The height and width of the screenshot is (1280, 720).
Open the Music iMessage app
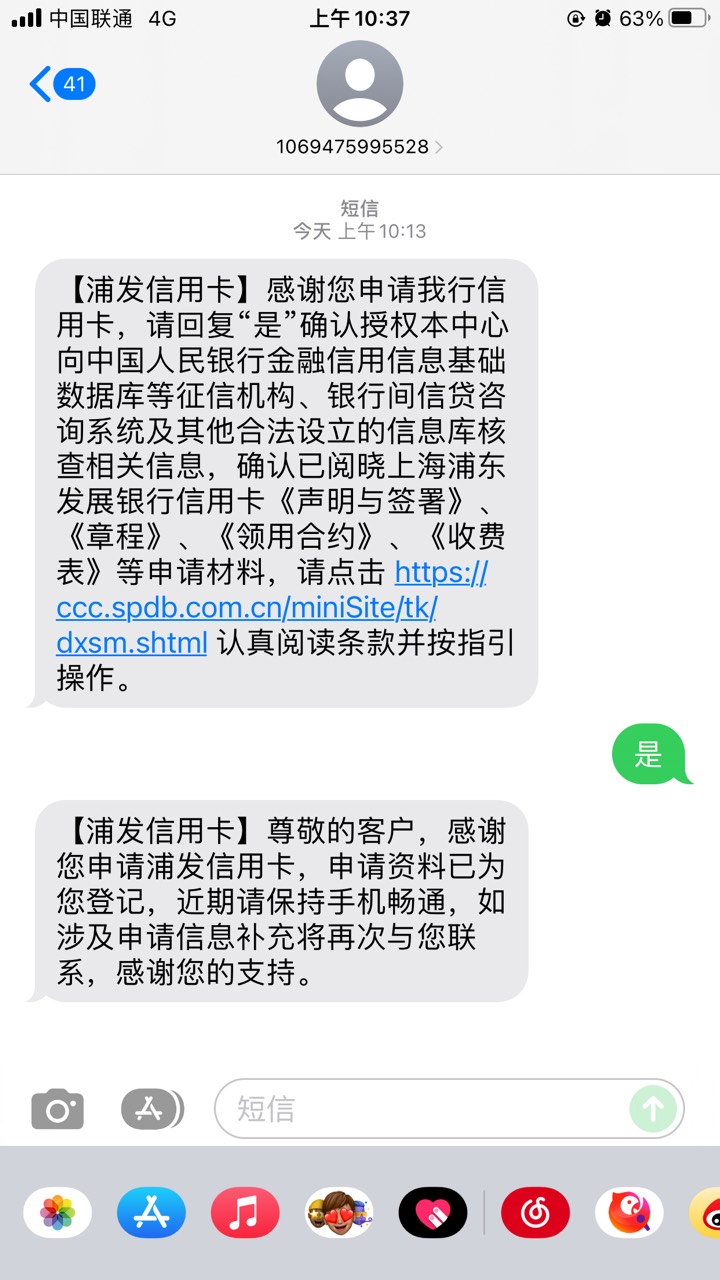pyautogui.click(x=245, y=1213)
